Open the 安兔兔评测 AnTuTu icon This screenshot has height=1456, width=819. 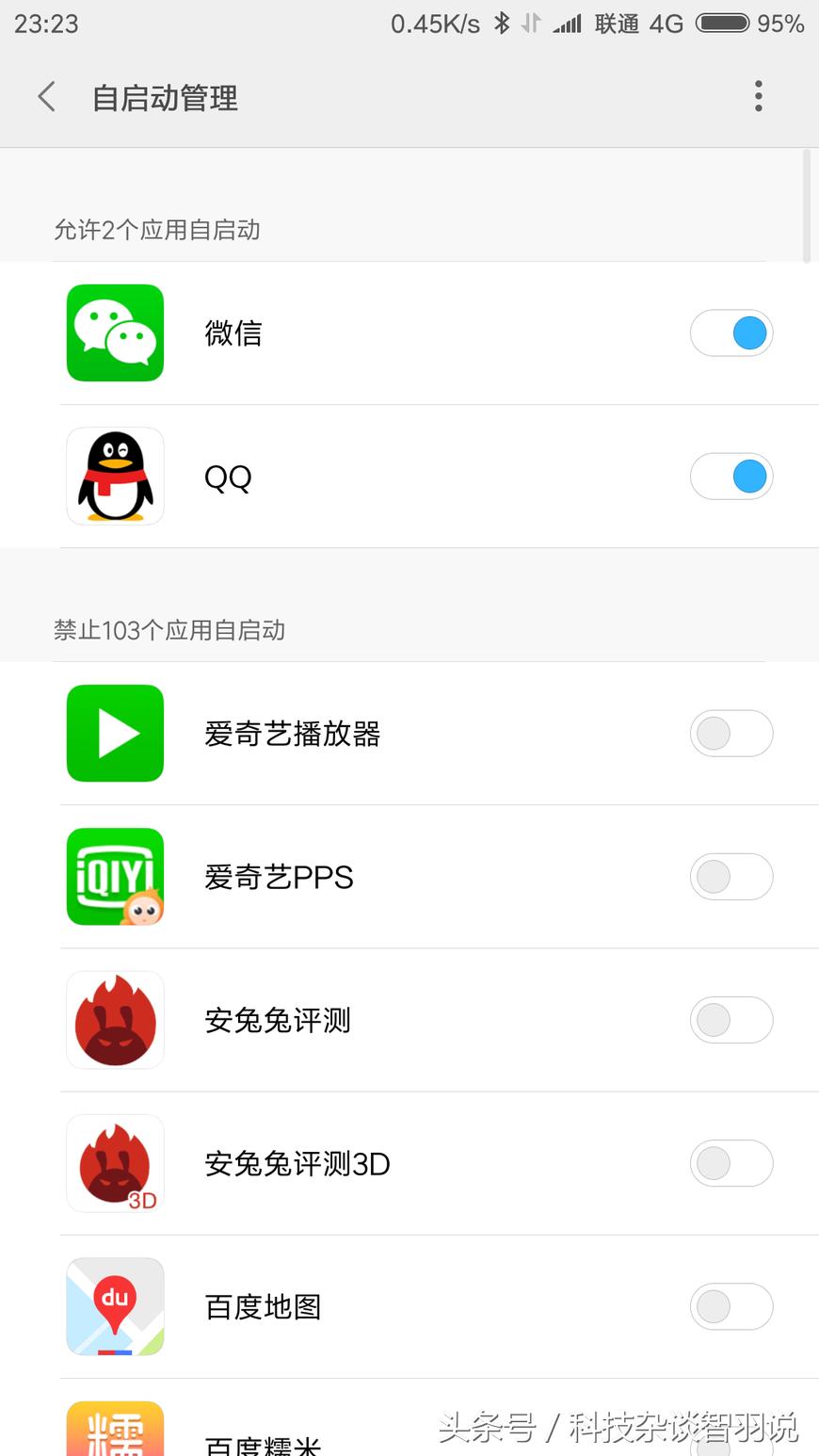[115, 1020]
